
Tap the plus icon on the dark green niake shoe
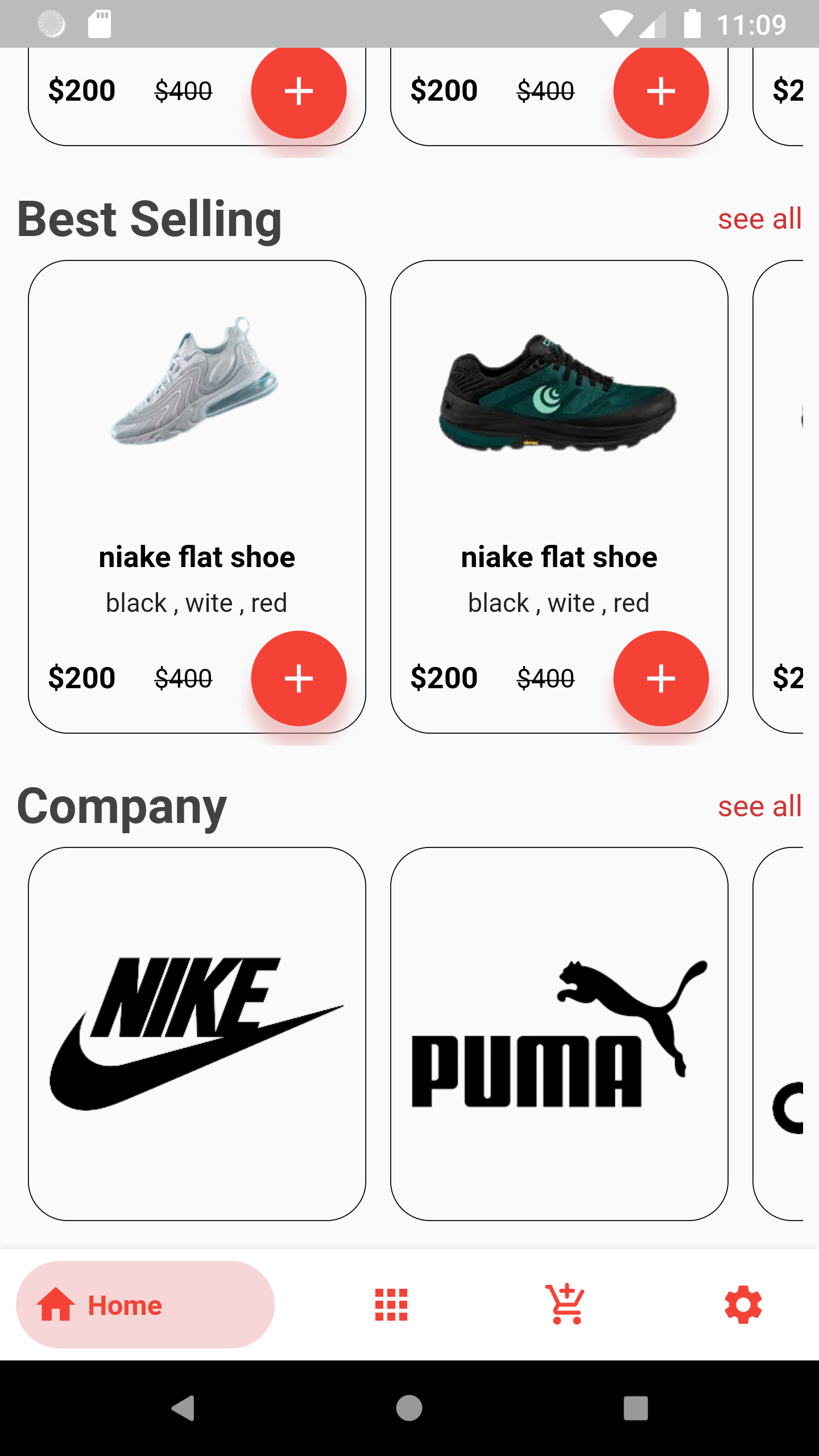click(x=661, y=678)
